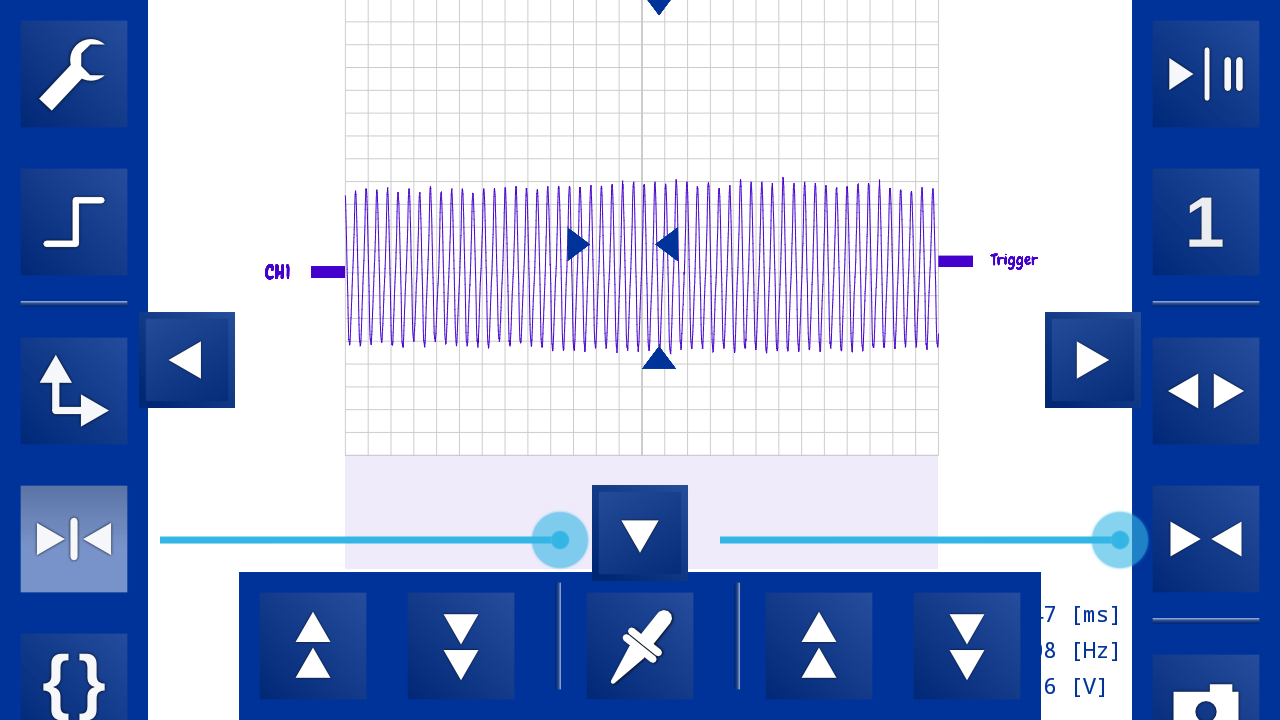Tap the first double up arrows button
Screen dimensions: 1280x720
(313, 646)
